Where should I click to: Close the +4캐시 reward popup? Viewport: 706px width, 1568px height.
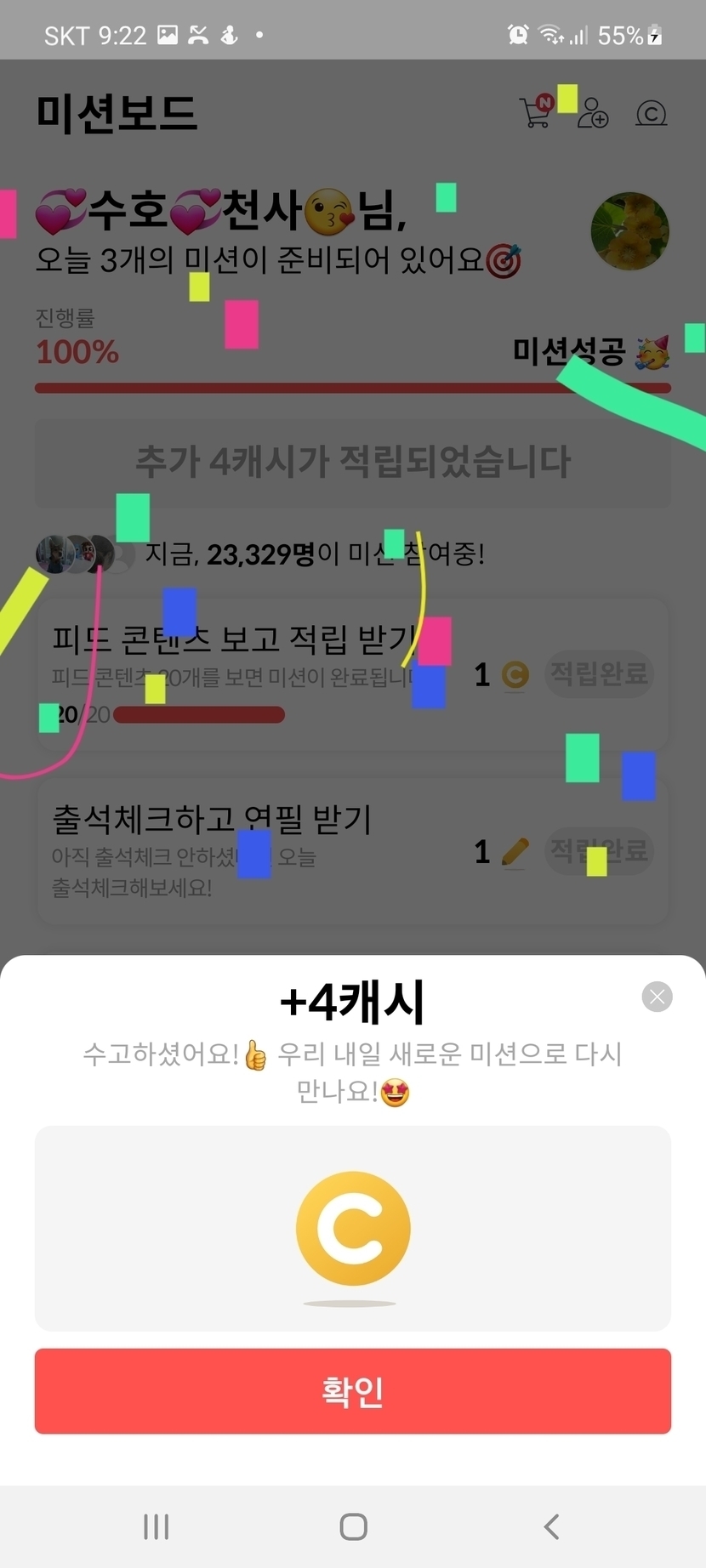[x=657, y=997]
